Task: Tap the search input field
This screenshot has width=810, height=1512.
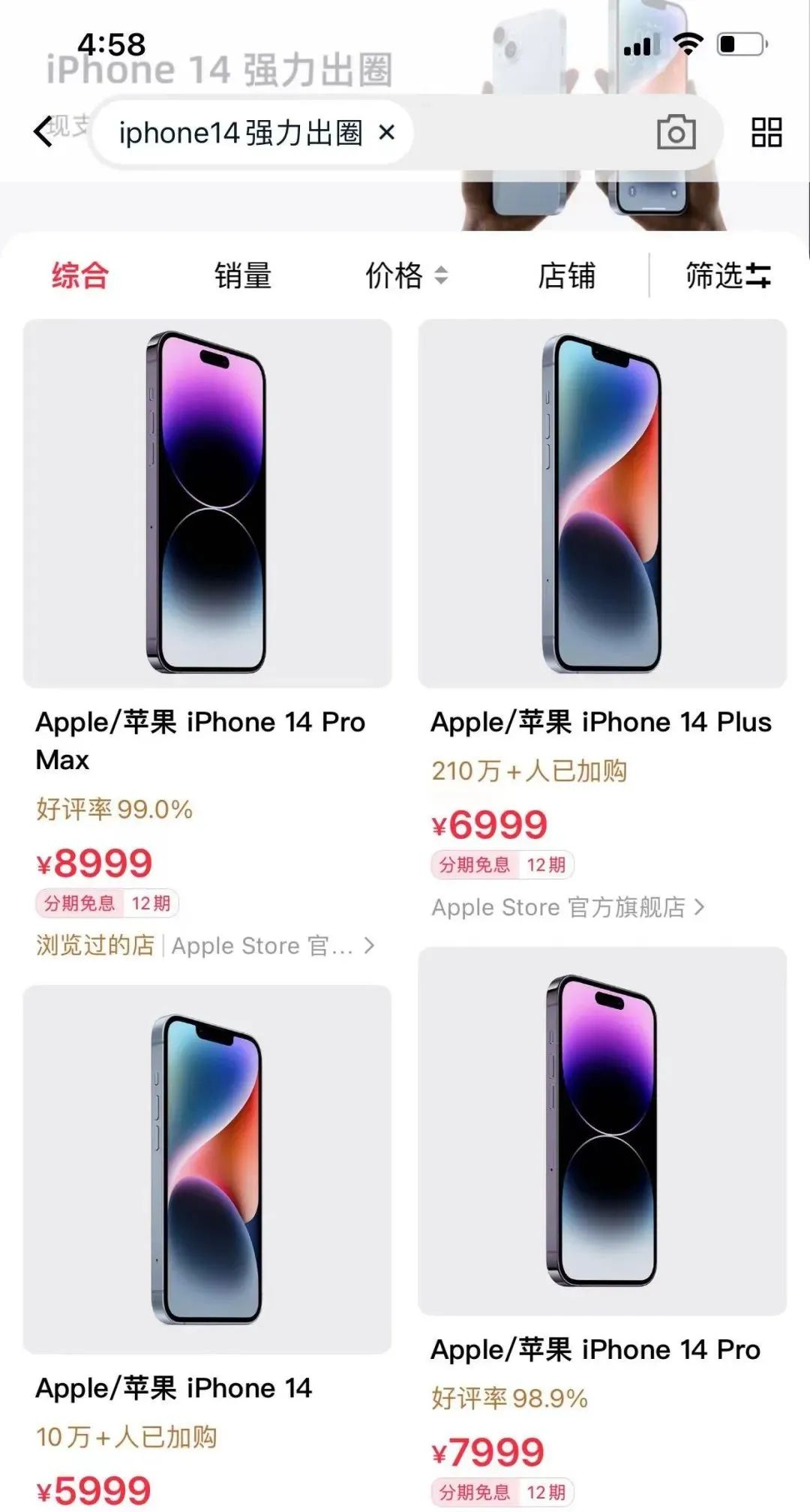Action: [525, 133]
